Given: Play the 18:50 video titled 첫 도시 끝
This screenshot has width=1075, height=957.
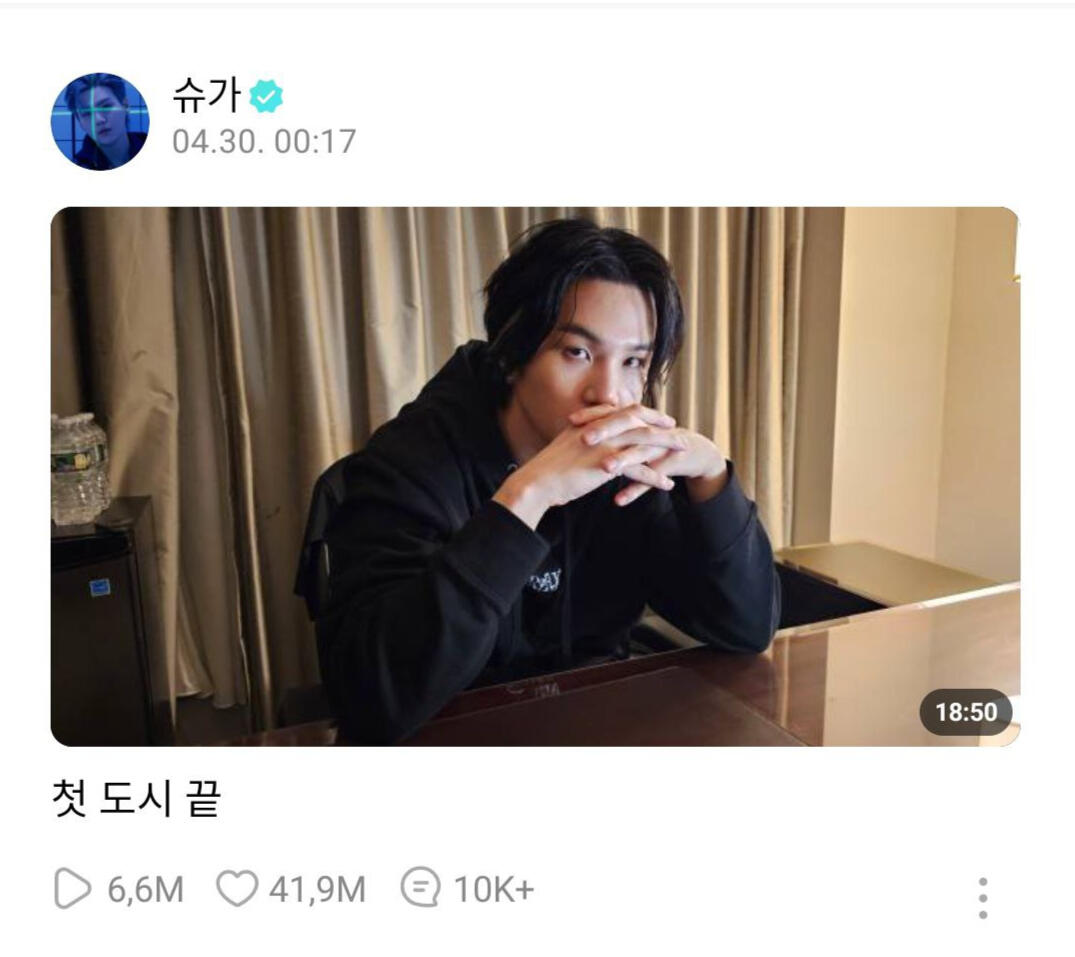Looking at the screenshot, I should [535, 476].
